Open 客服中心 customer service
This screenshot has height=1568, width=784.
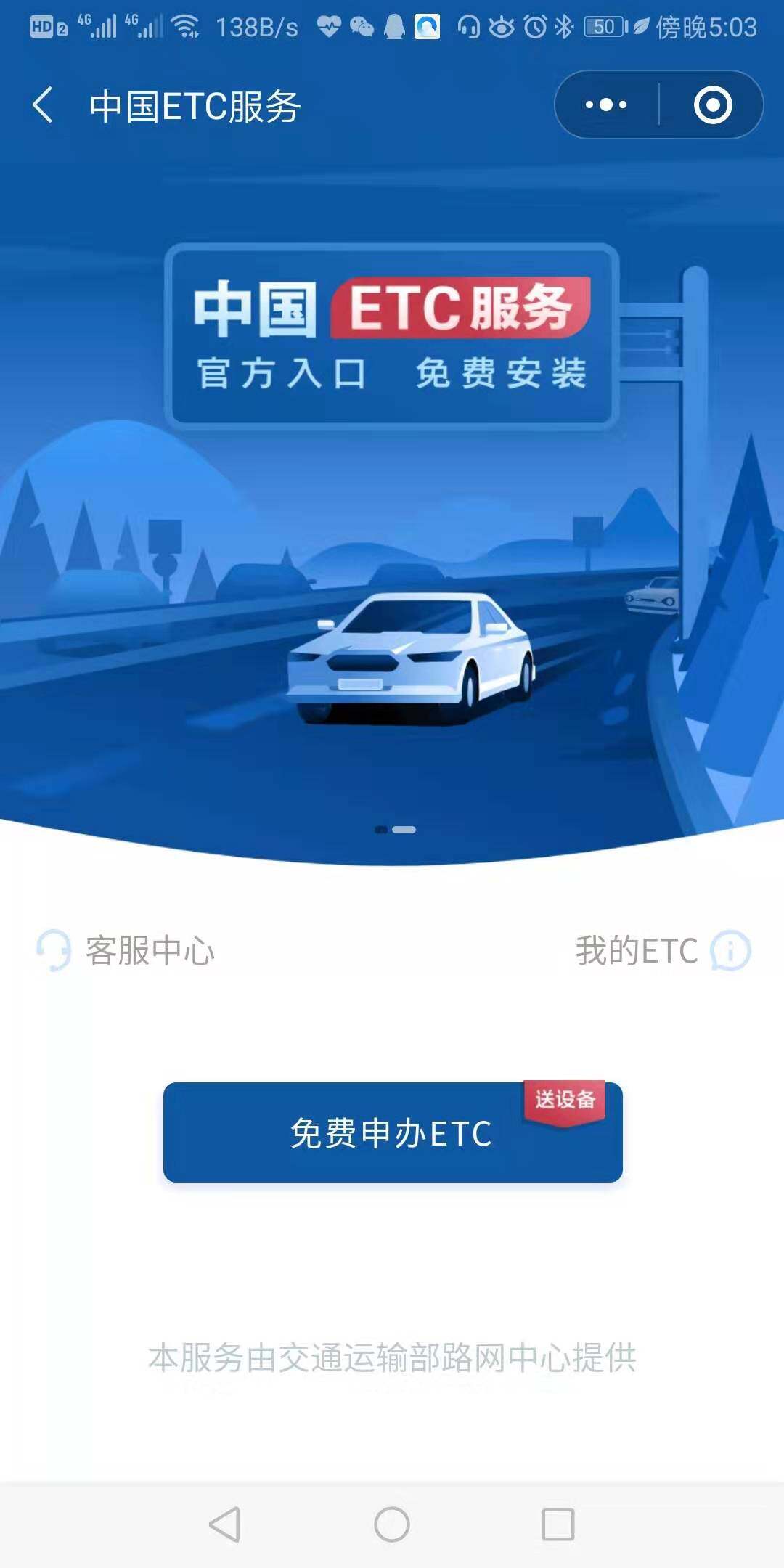coord(127,950)
